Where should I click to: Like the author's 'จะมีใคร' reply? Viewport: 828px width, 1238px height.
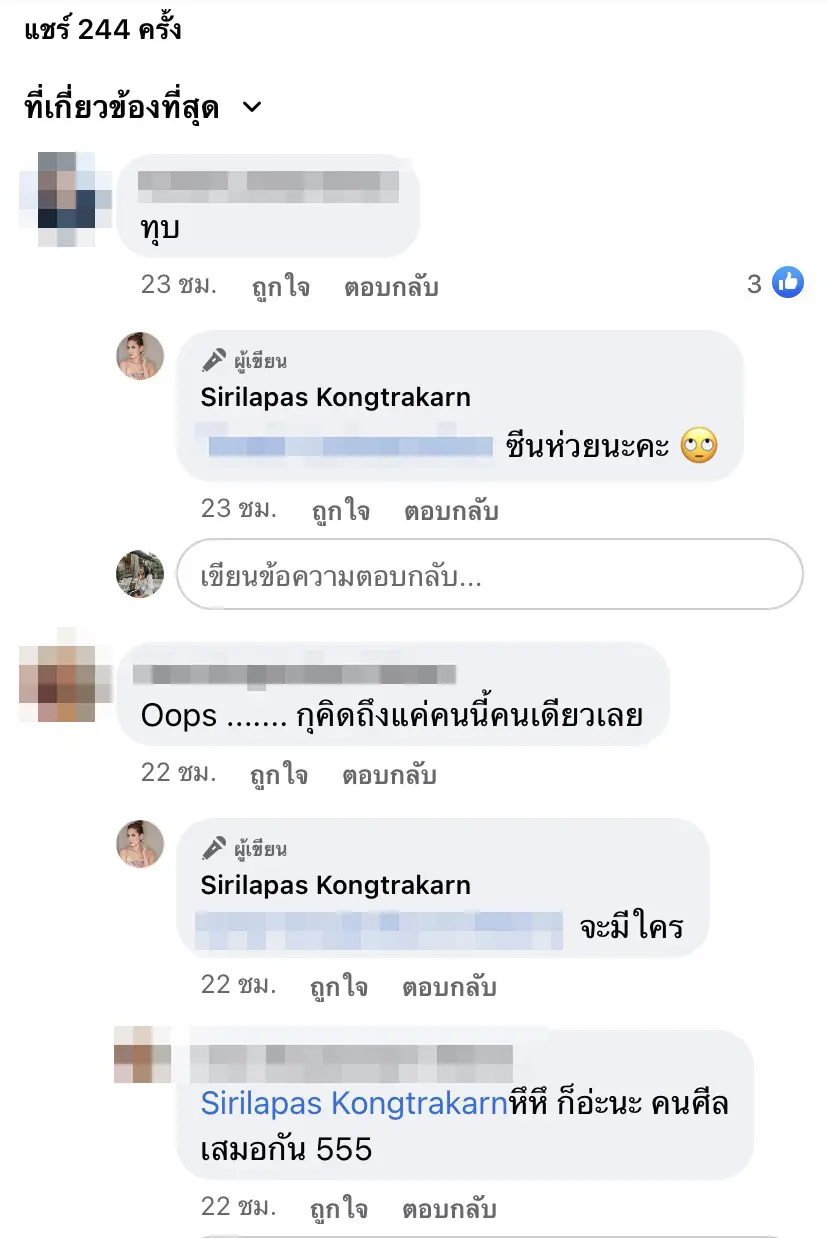pos(339,987)
